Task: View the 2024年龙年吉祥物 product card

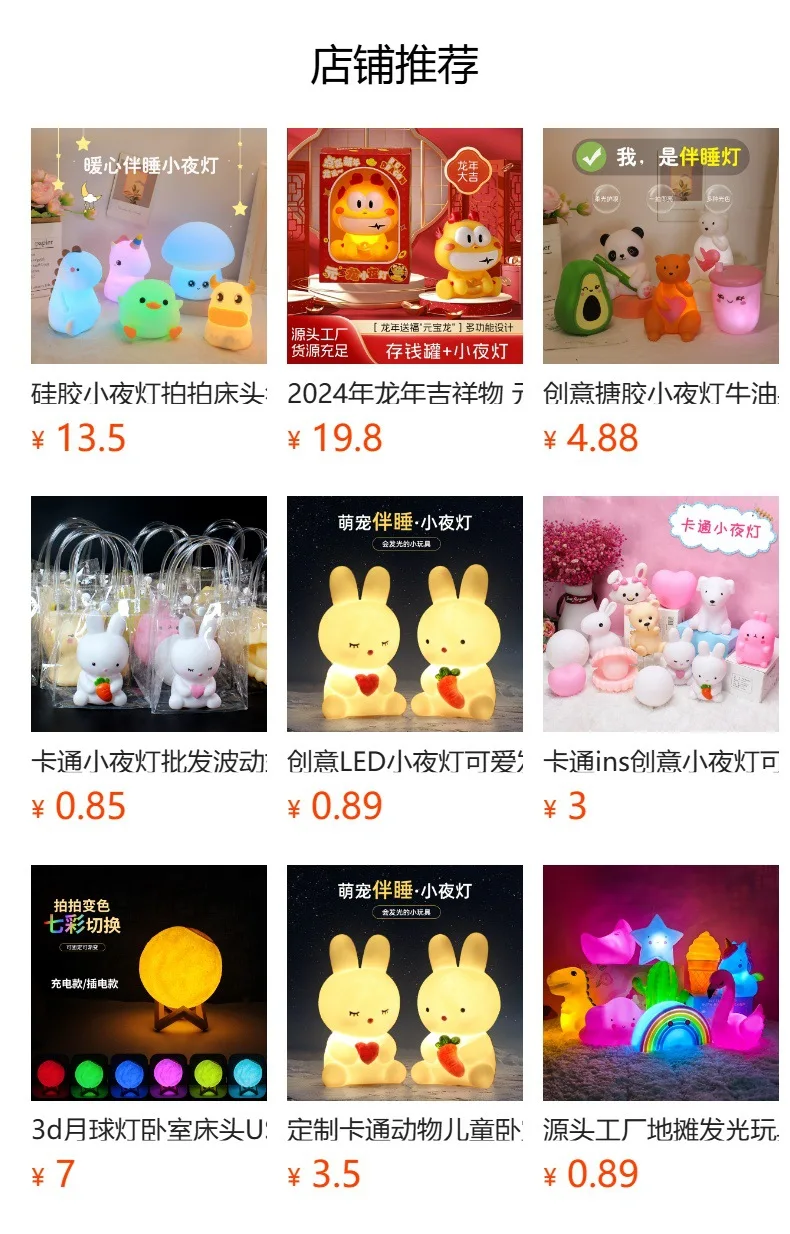Action: [x=405, y=246]
